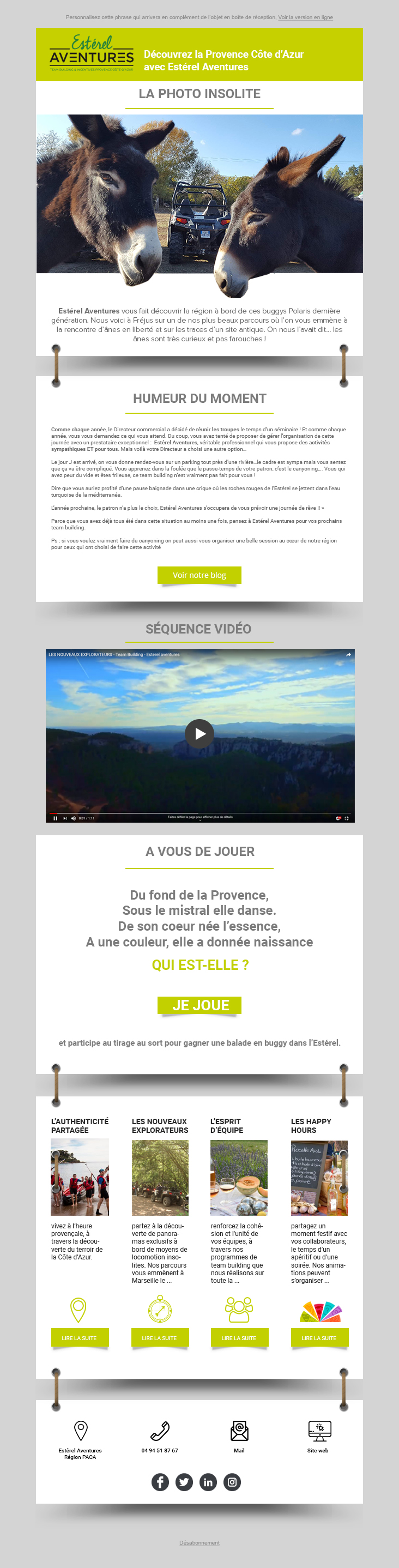
Task: Tap the Mail envelope icon
Action: pyautogui.click(x=239, y=1431)
